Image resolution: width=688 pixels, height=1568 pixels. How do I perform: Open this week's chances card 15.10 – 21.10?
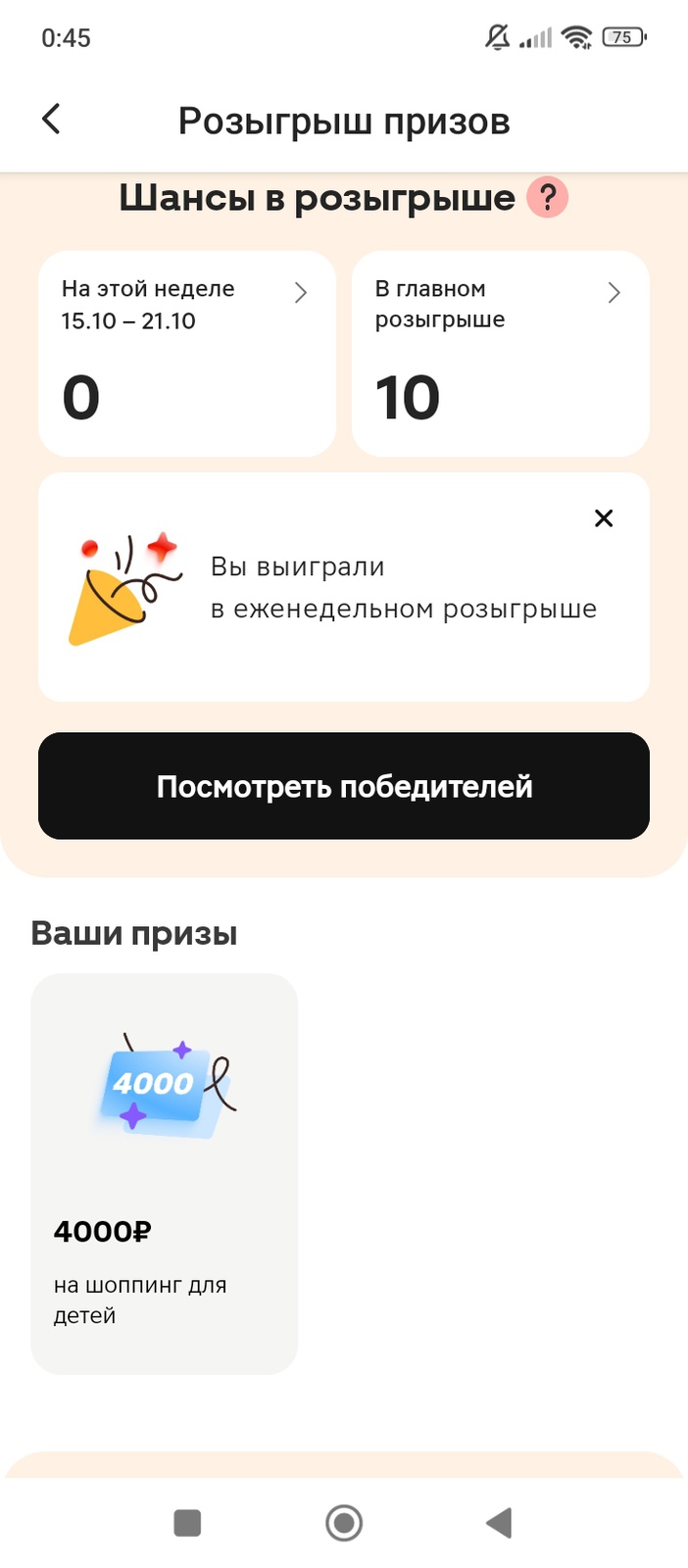click(187, 353)
